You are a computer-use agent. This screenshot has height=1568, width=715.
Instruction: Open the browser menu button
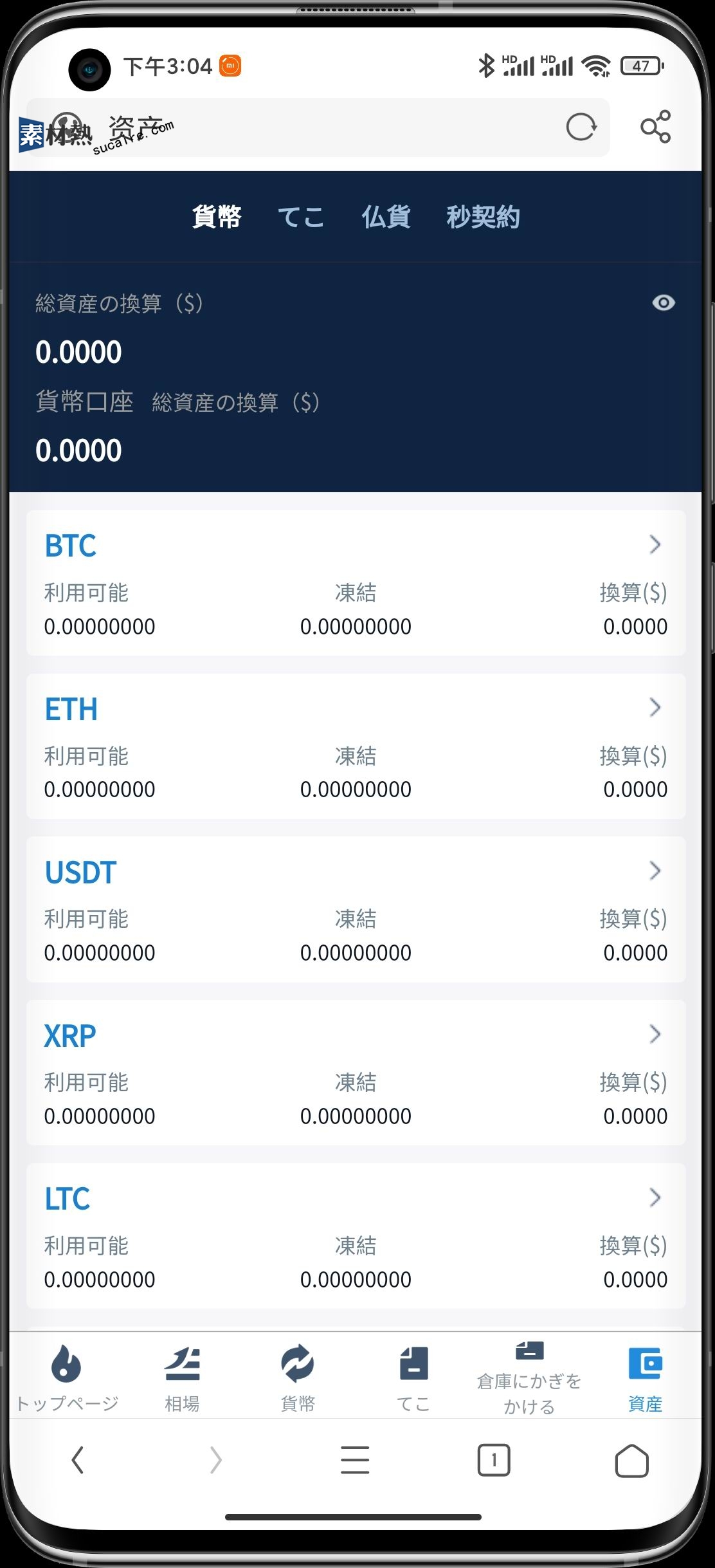pos(355,1460)
